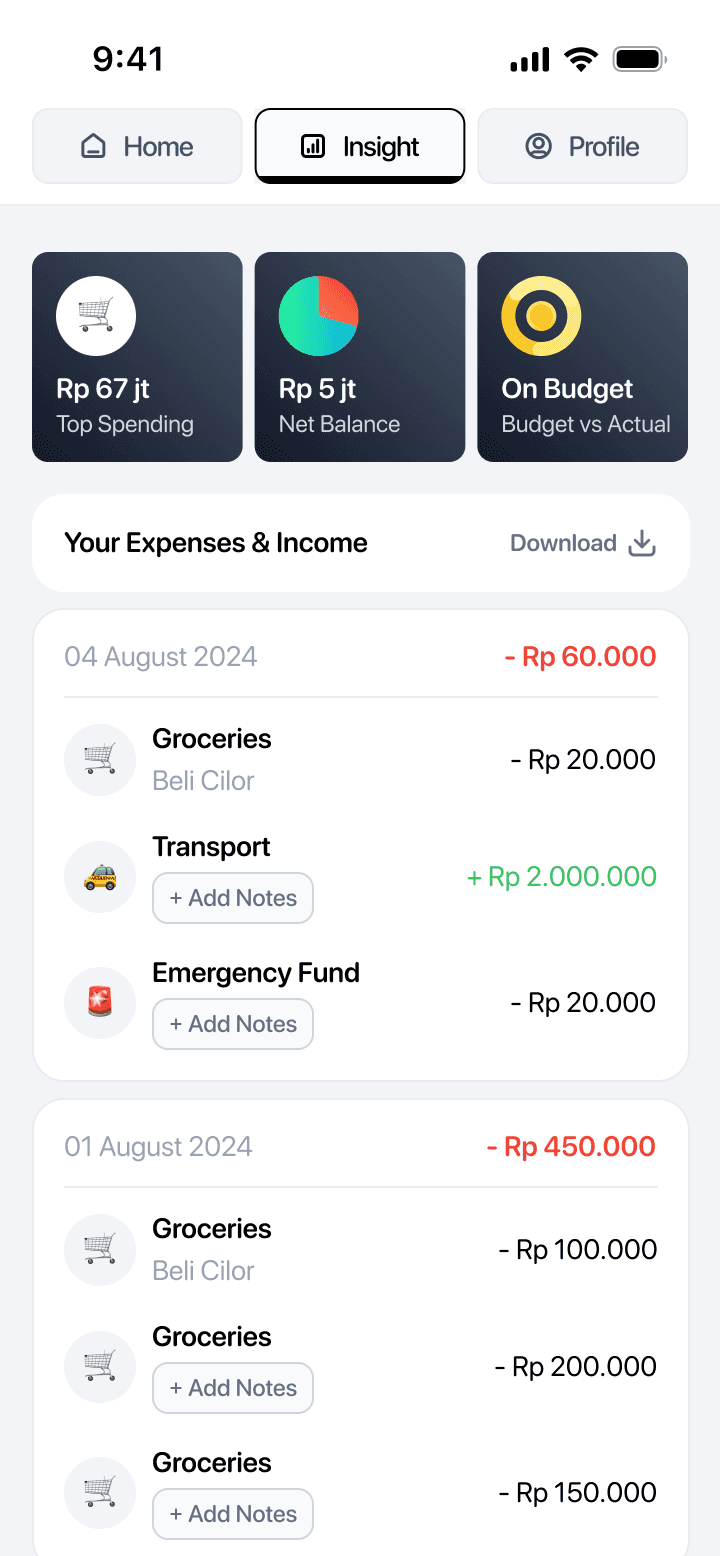The image size is (720, 1556).
Task: Add notes to the Transport expense
Action: [232, 898]
